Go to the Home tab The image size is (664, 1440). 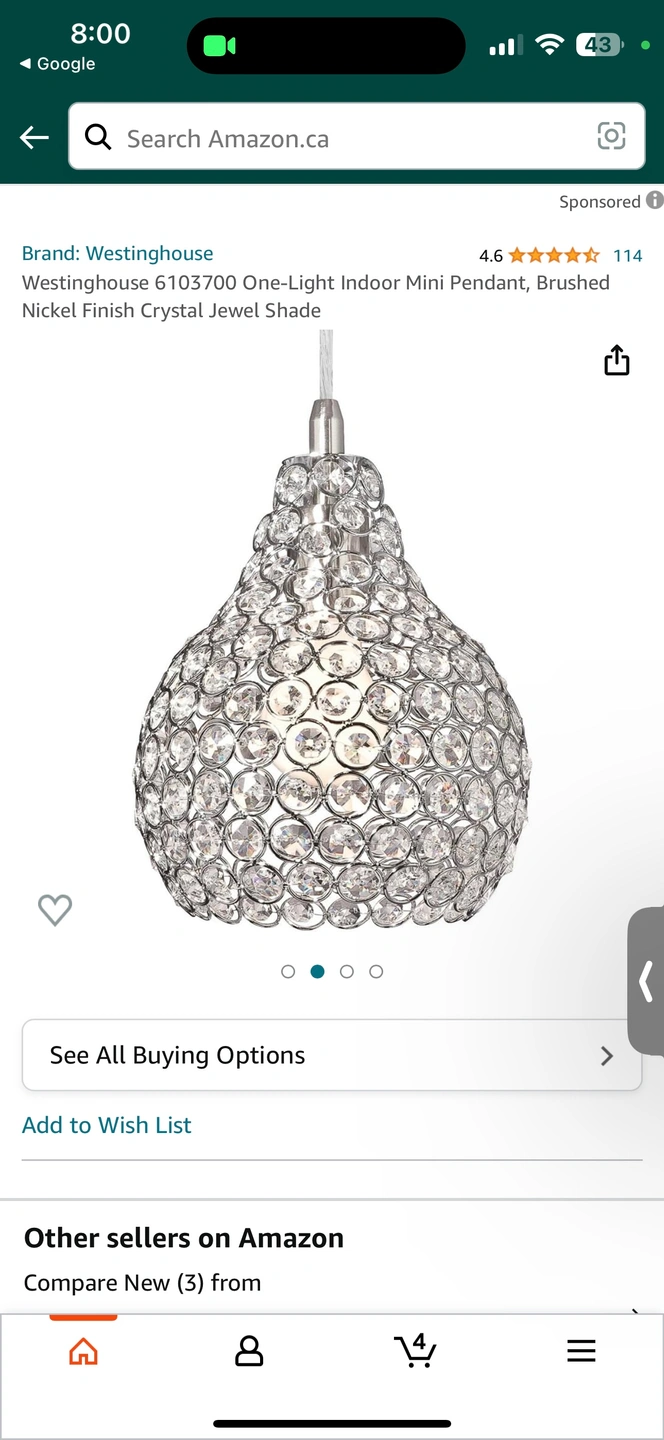tap(83, 1352)
